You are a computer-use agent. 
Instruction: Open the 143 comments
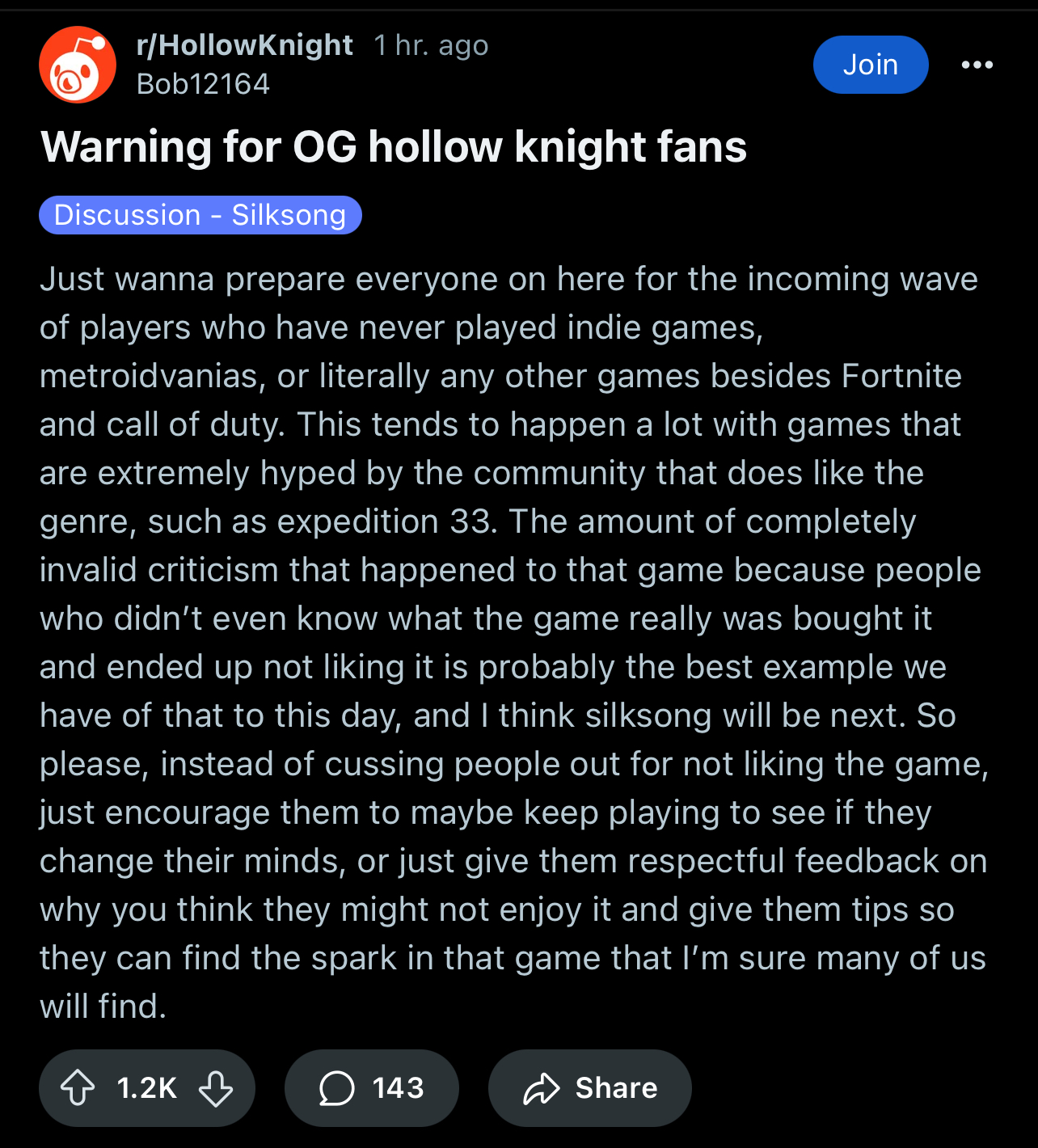pyautogui.click(x=371, y=1087)
